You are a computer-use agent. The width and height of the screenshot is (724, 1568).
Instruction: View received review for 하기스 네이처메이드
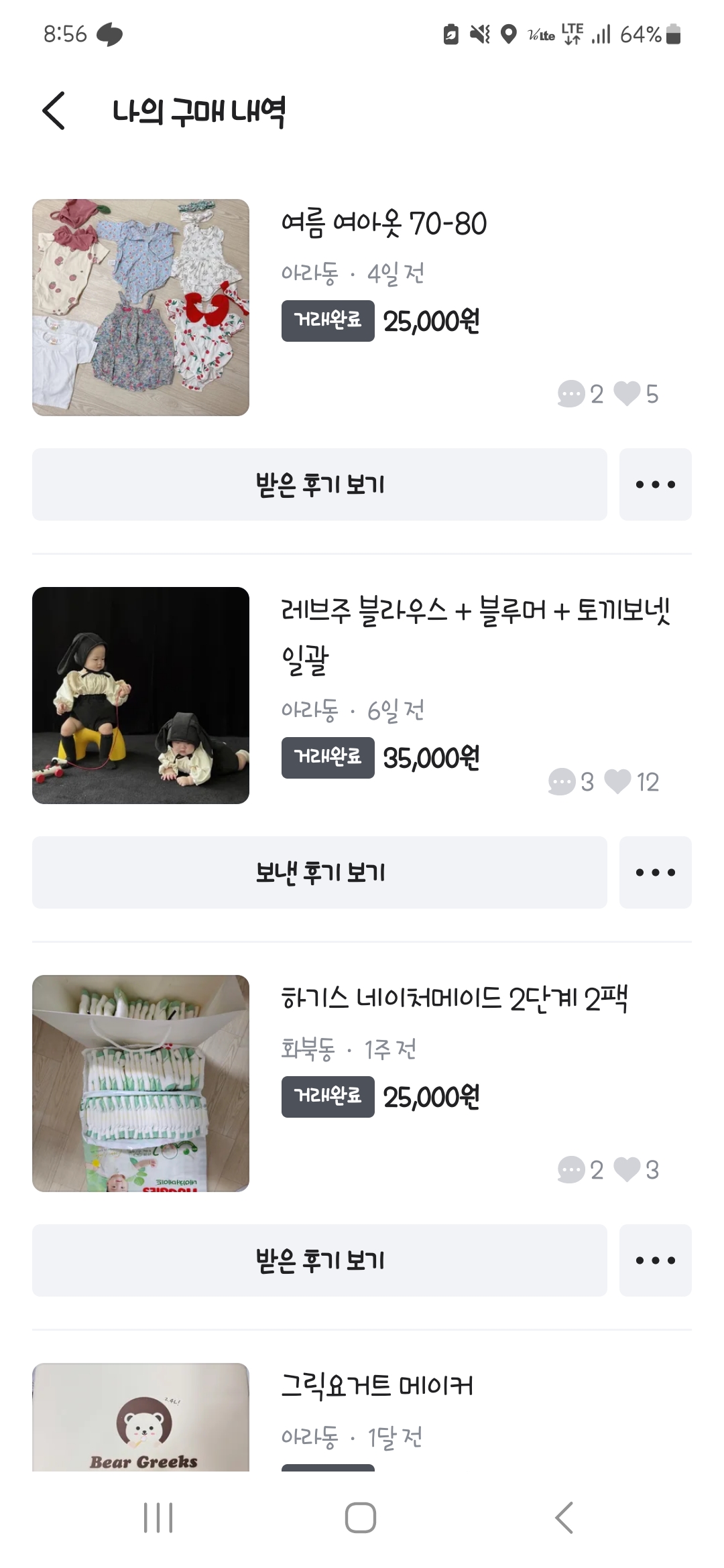pyautogui.click(x=319, y=1260)
